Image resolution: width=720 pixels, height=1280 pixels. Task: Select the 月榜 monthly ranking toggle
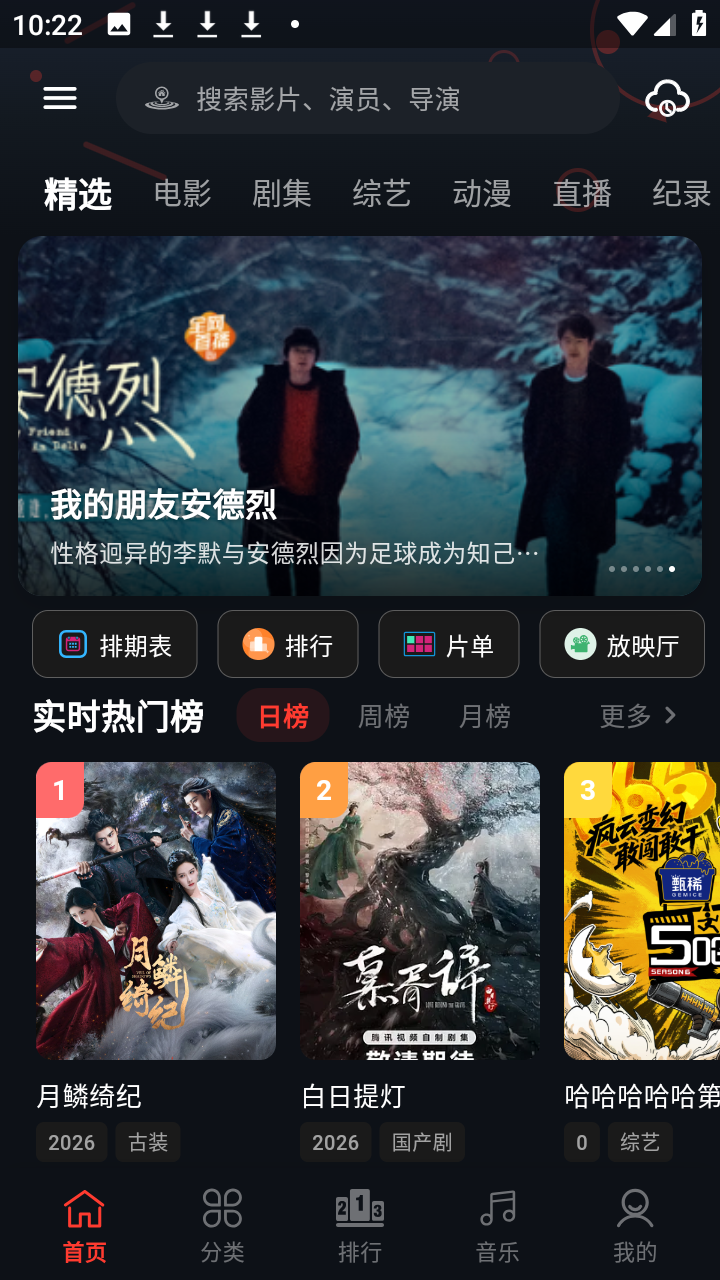click(x=485, y=715)
